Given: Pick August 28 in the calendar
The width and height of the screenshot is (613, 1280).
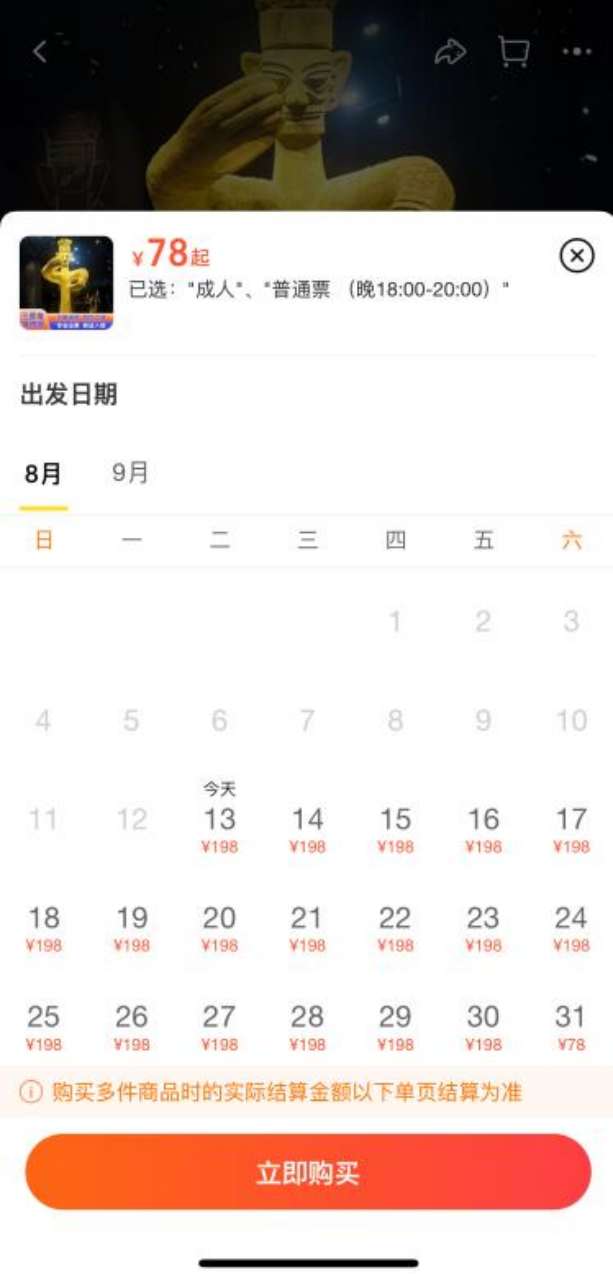Looking at the screenshot, I should point(307,1025).
